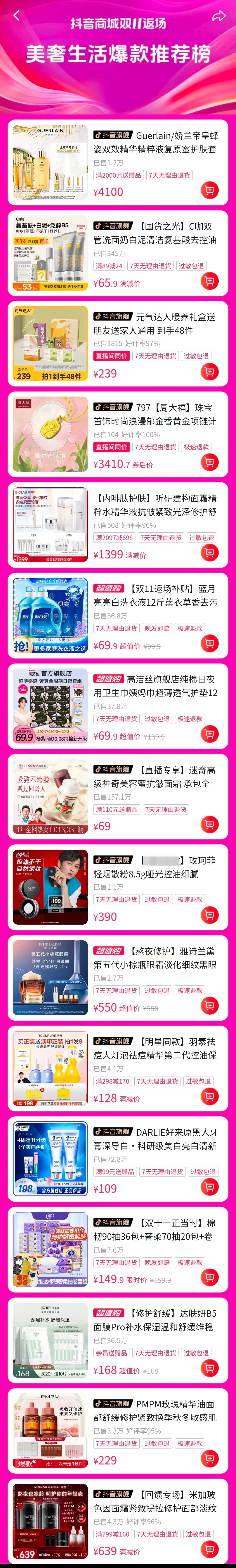Add the 周大福 gold necklace to cart
The width and height of the screenshot is (236, 1568).
[x=209, y=463]
